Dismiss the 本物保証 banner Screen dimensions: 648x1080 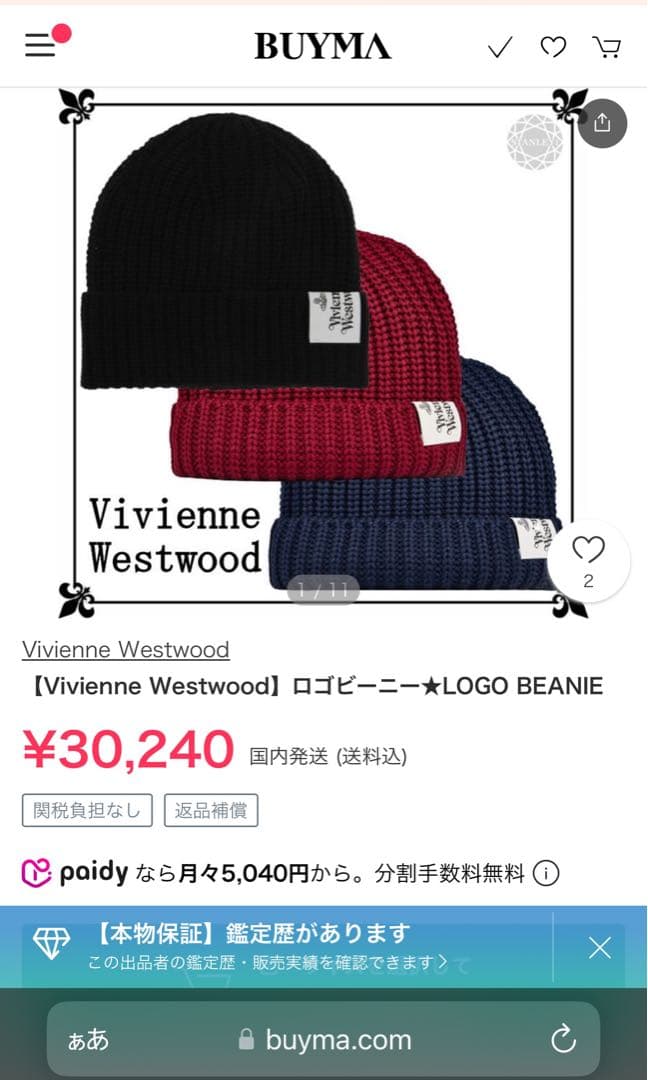click(599, 947)
